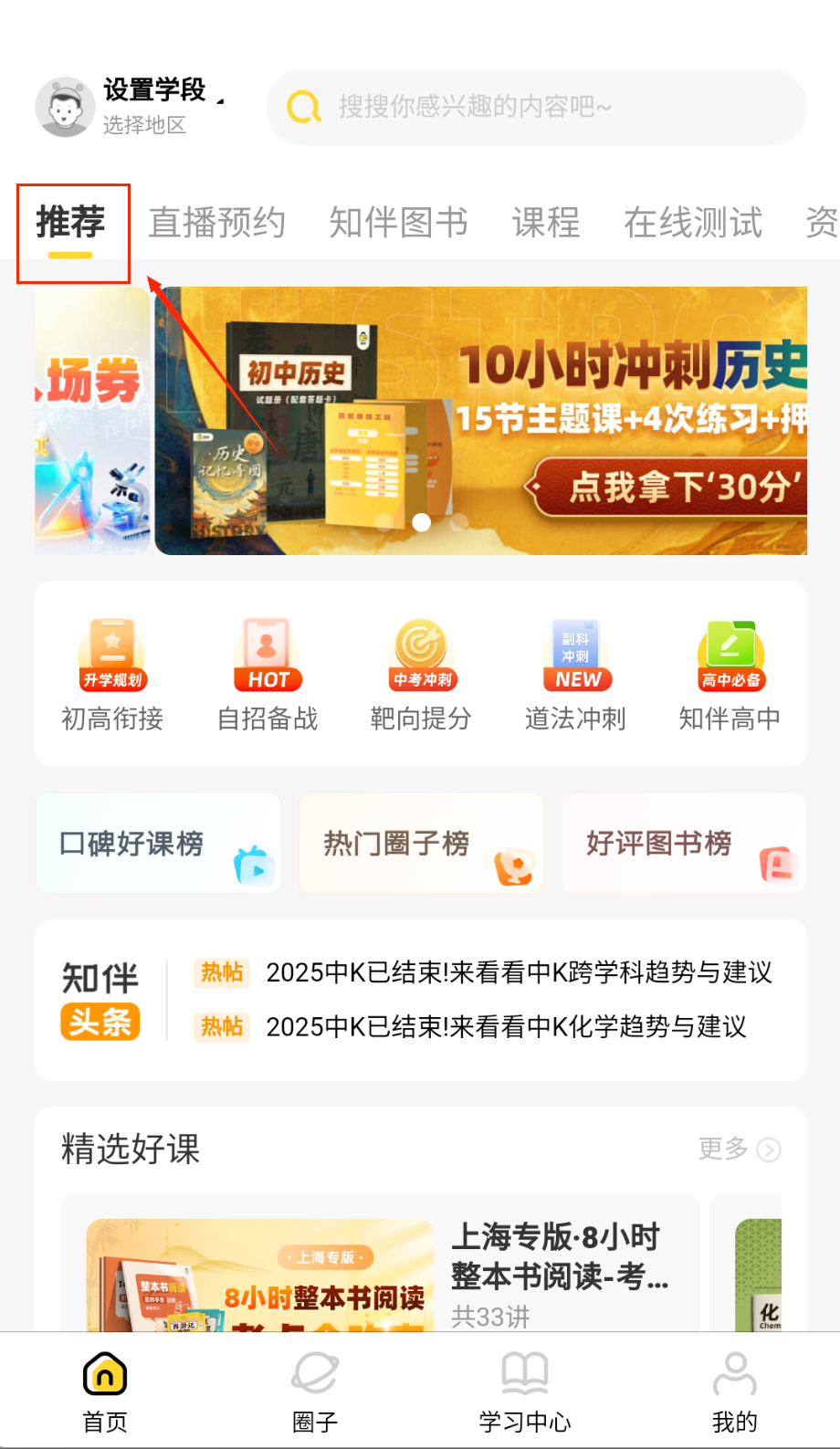Viewport: 840px width, 1449px height.
Task: View the 热门圈子榜 ranking
Action: pyautogui.click(x=421, y=843)
